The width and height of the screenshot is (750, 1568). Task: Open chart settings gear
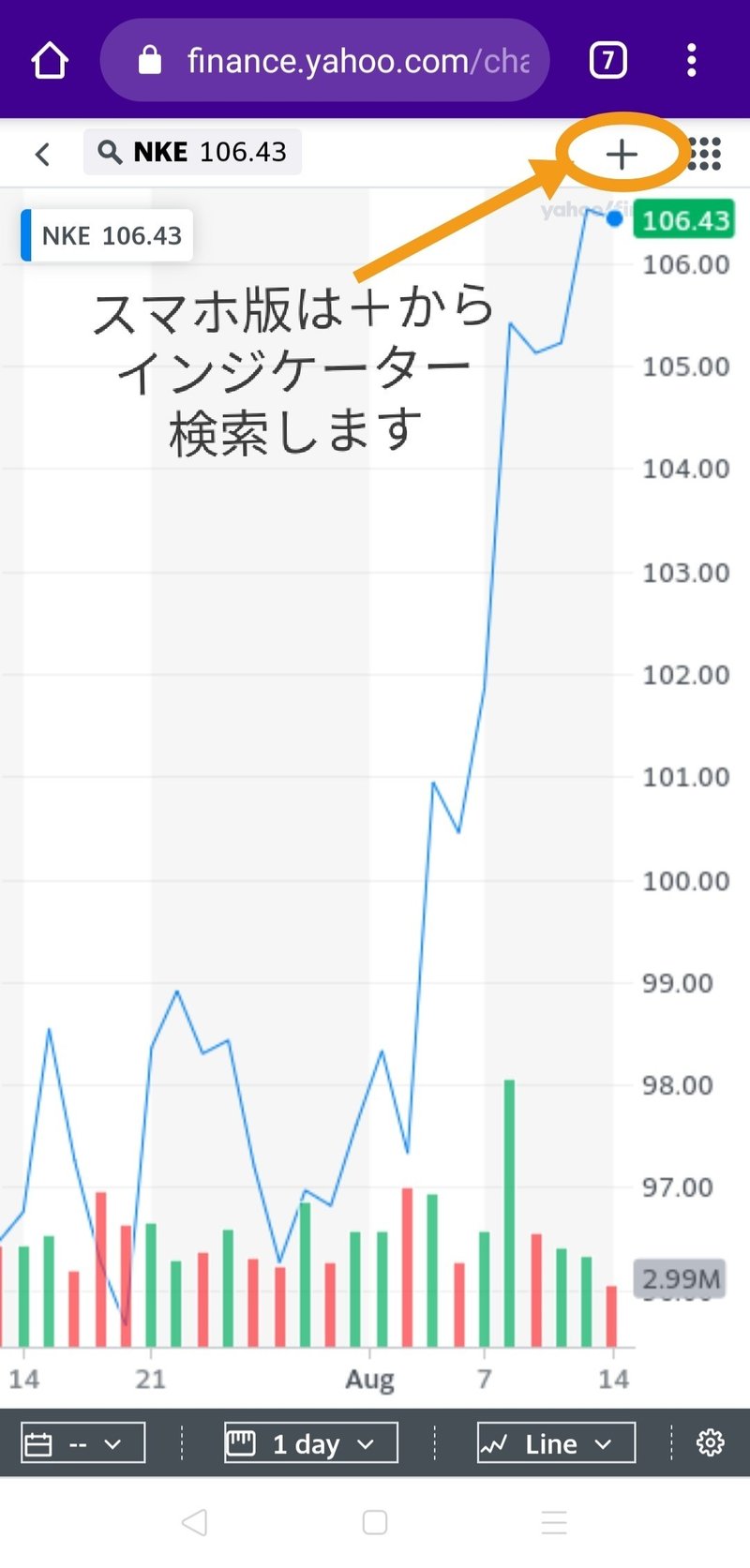(711, 1443)
